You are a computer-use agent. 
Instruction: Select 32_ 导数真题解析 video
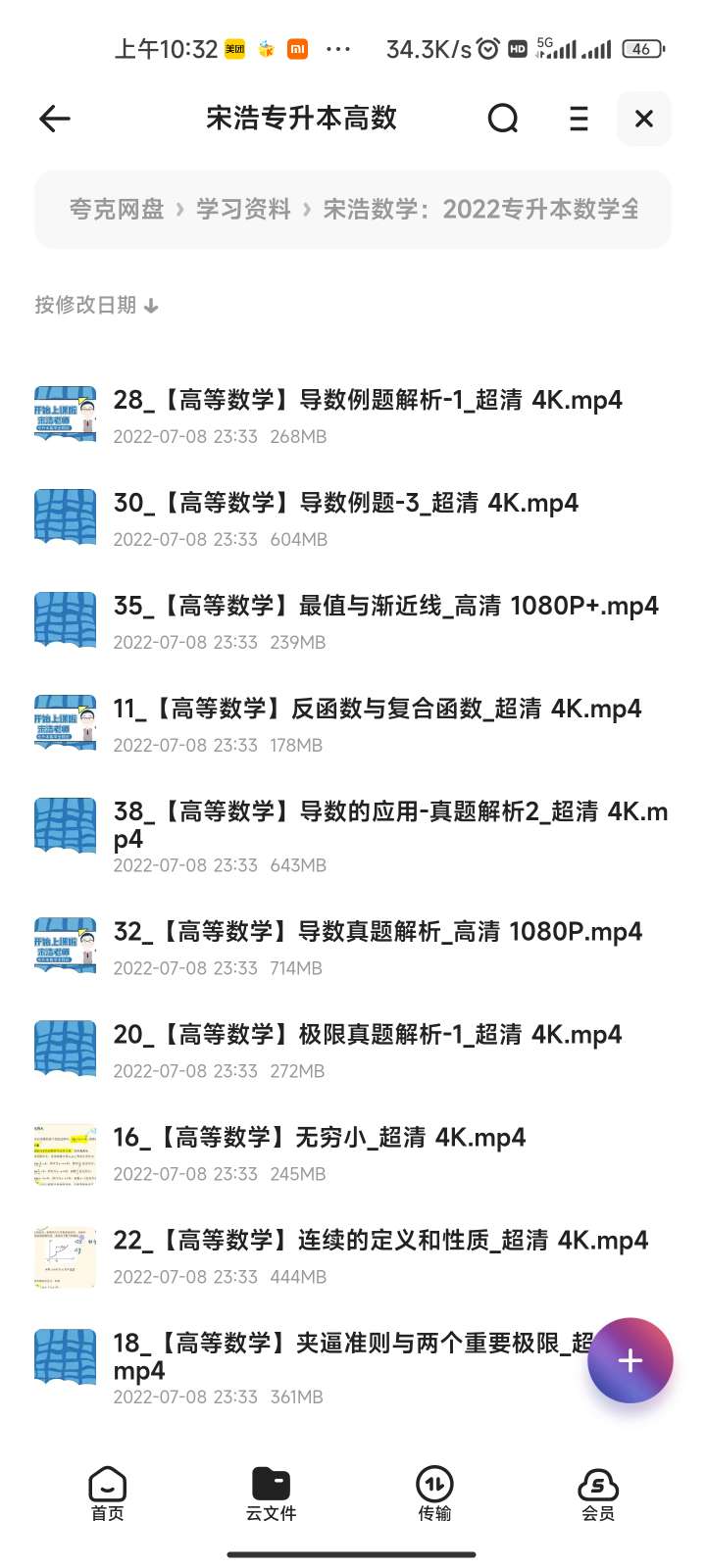tap(353, 947)
